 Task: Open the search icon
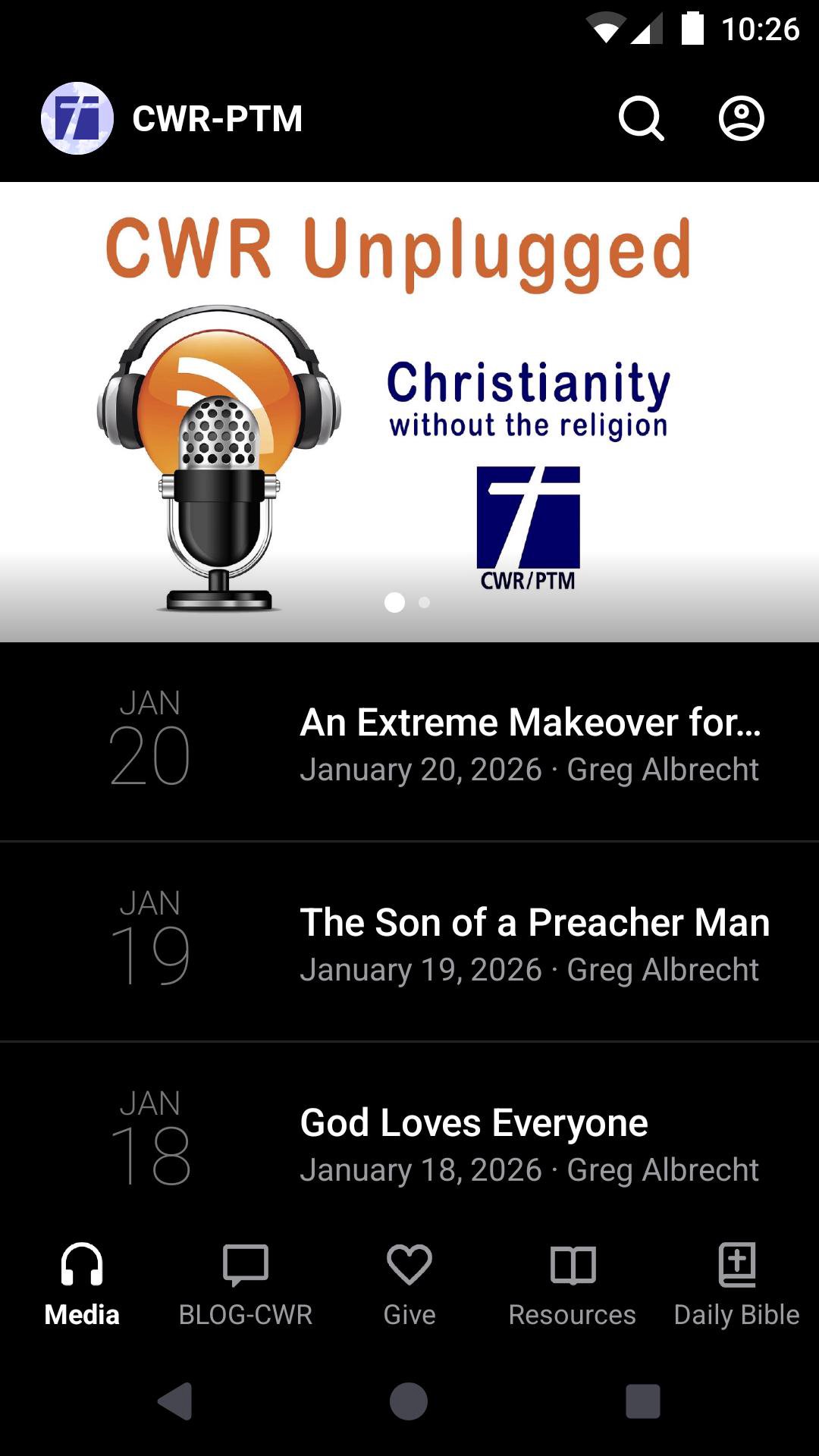tap(641, 118)
